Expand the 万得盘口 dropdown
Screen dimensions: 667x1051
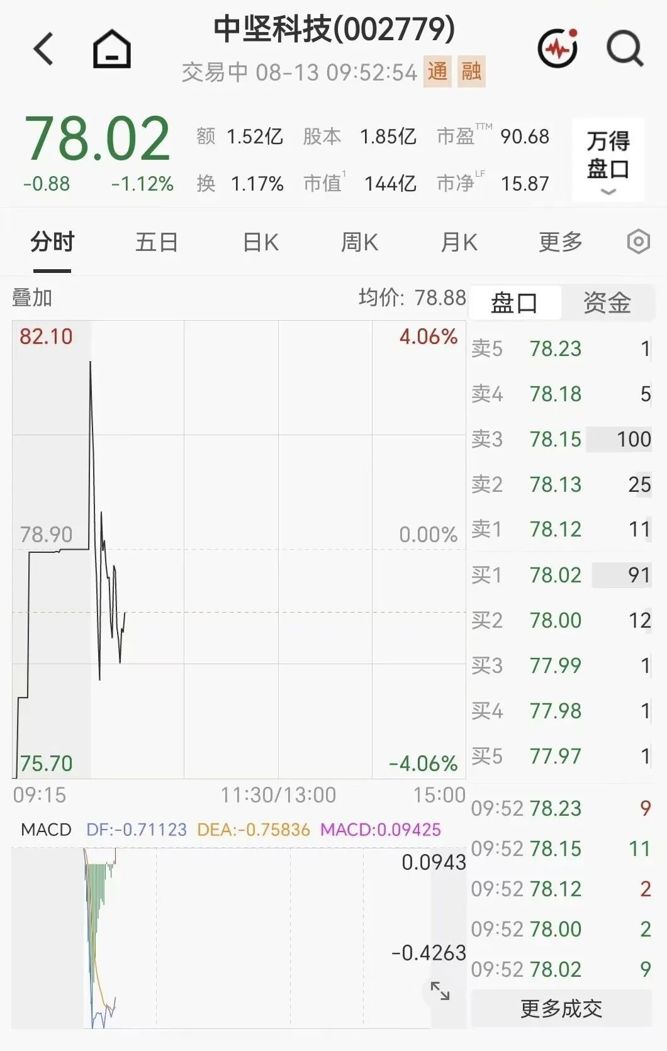pyautogui.click(x=608, y=160)
